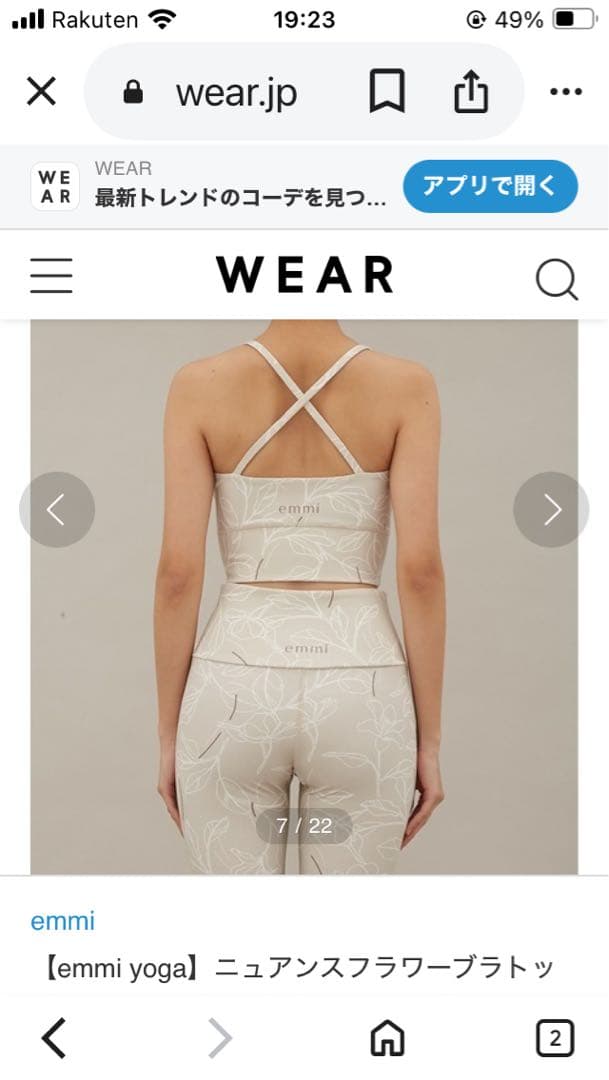Open WEAR site search

click(x=556, y=278)
